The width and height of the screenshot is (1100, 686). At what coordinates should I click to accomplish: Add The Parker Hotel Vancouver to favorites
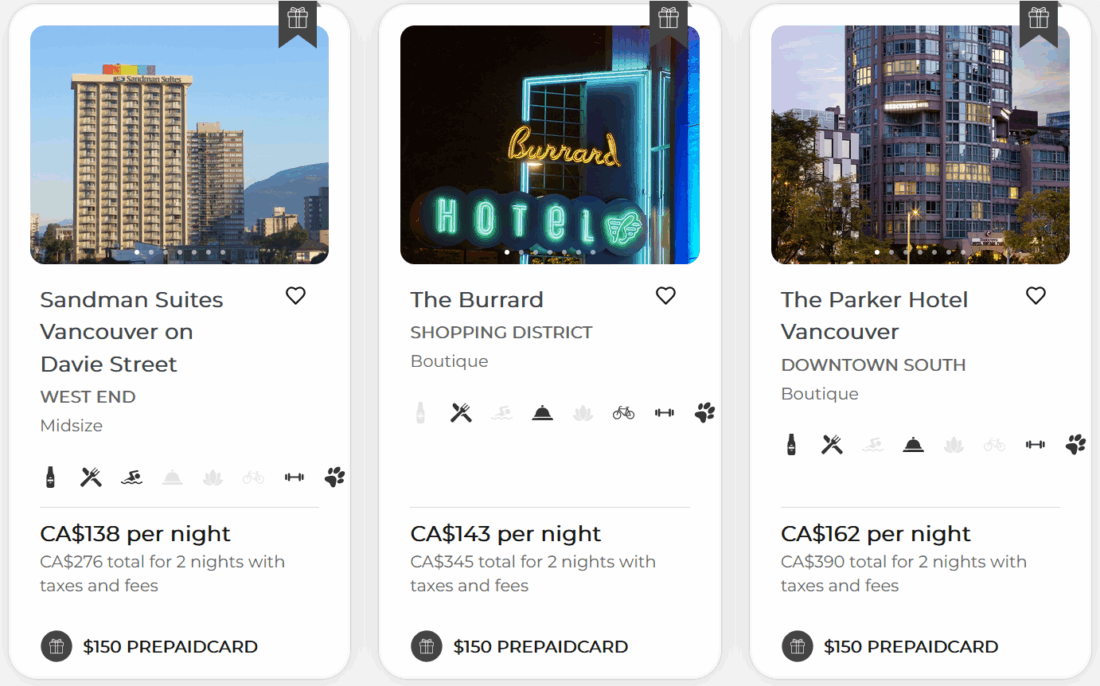pyautogui.click(x=1035, y=296)
